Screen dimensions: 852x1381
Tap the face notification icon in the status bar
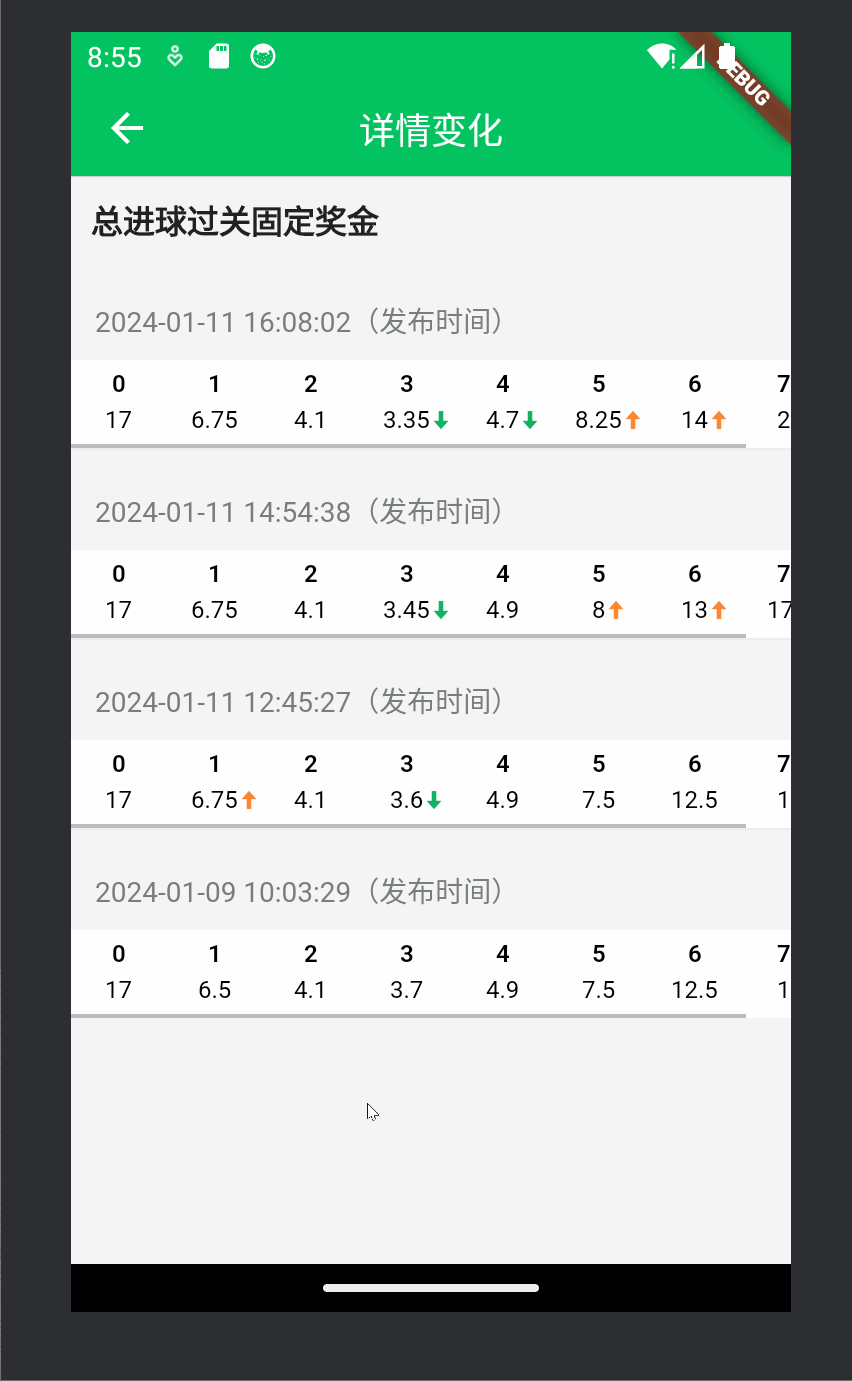coord(261,57)
